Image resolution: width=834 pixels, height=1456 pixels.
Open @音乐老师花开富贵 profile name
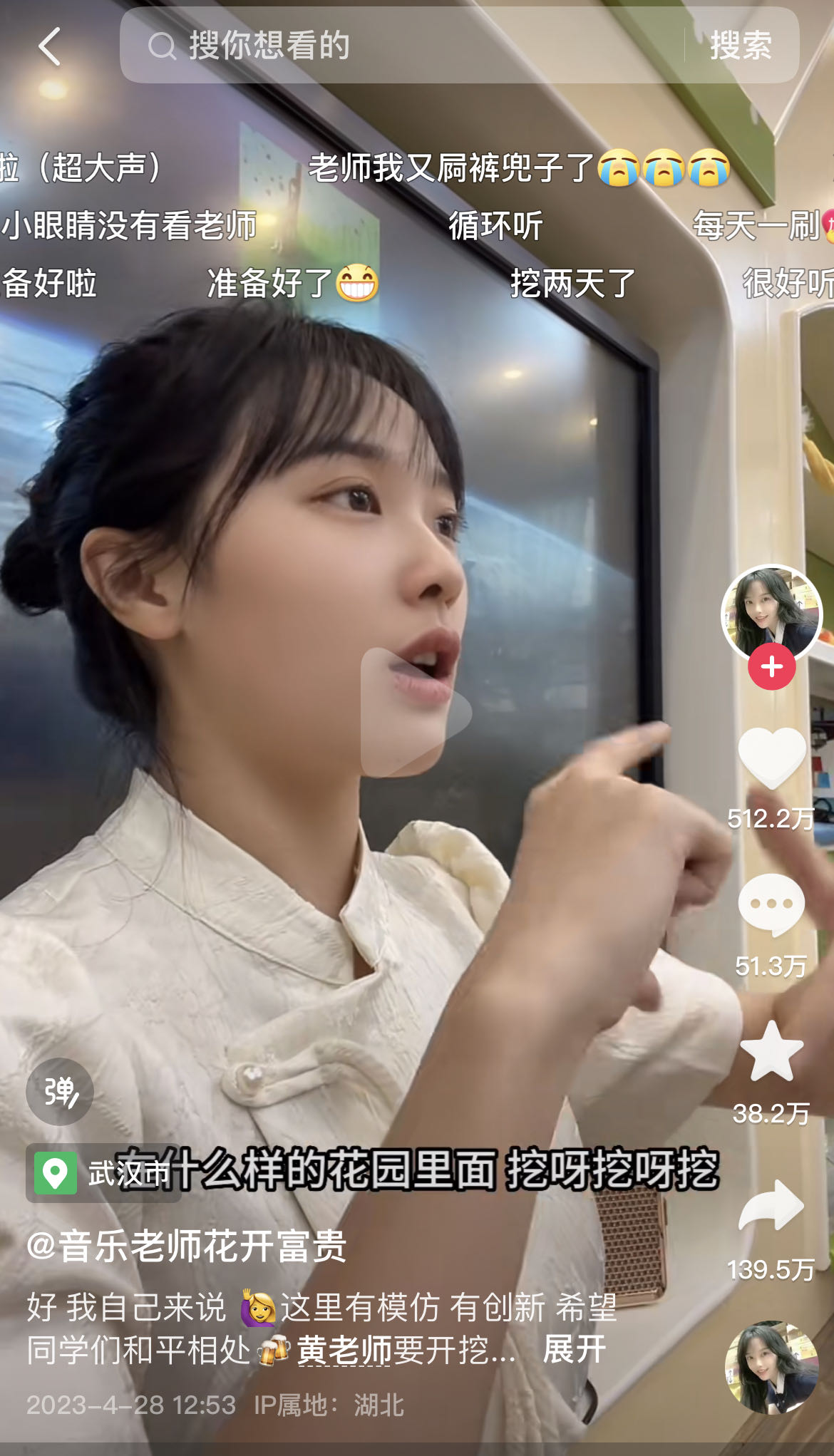[187, 1246]
